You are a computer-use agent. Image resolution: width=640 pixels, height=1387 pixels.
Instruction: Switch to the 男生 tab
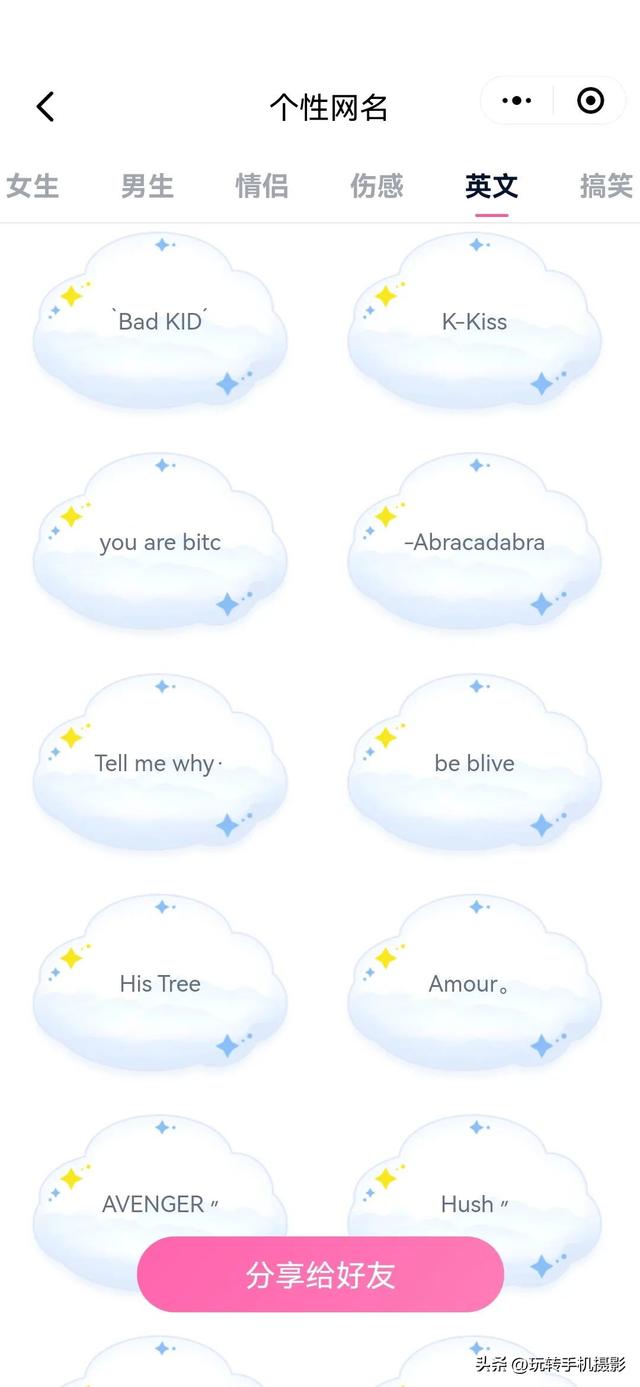[x=147, y=186]
